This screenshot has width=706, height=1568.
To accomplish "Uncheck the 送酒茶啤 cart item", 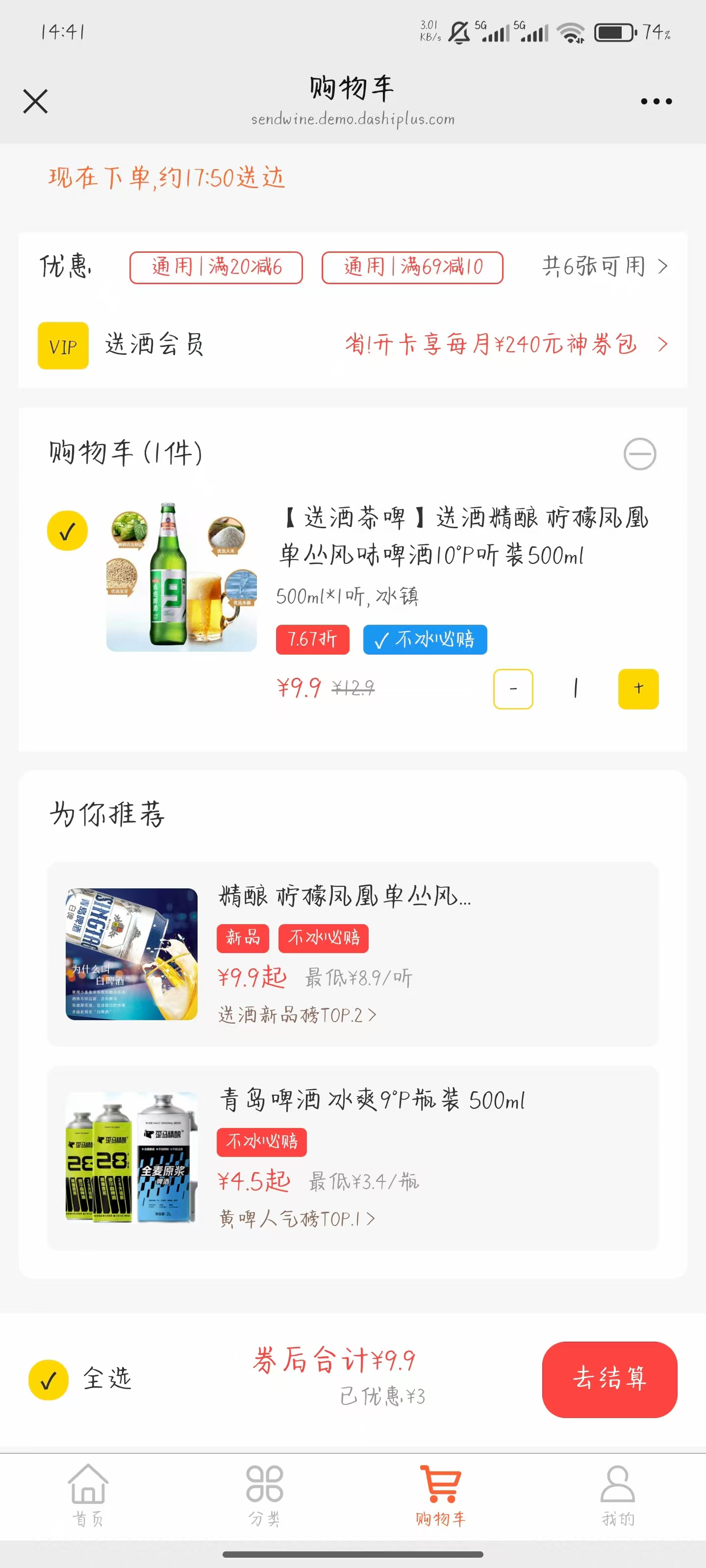I will [68, 531].
